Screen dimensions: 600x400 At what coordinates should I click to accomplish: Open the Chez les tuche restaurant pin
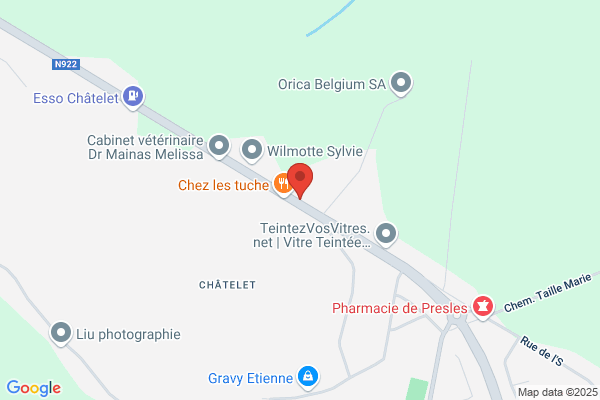click(x=283, y=184)
